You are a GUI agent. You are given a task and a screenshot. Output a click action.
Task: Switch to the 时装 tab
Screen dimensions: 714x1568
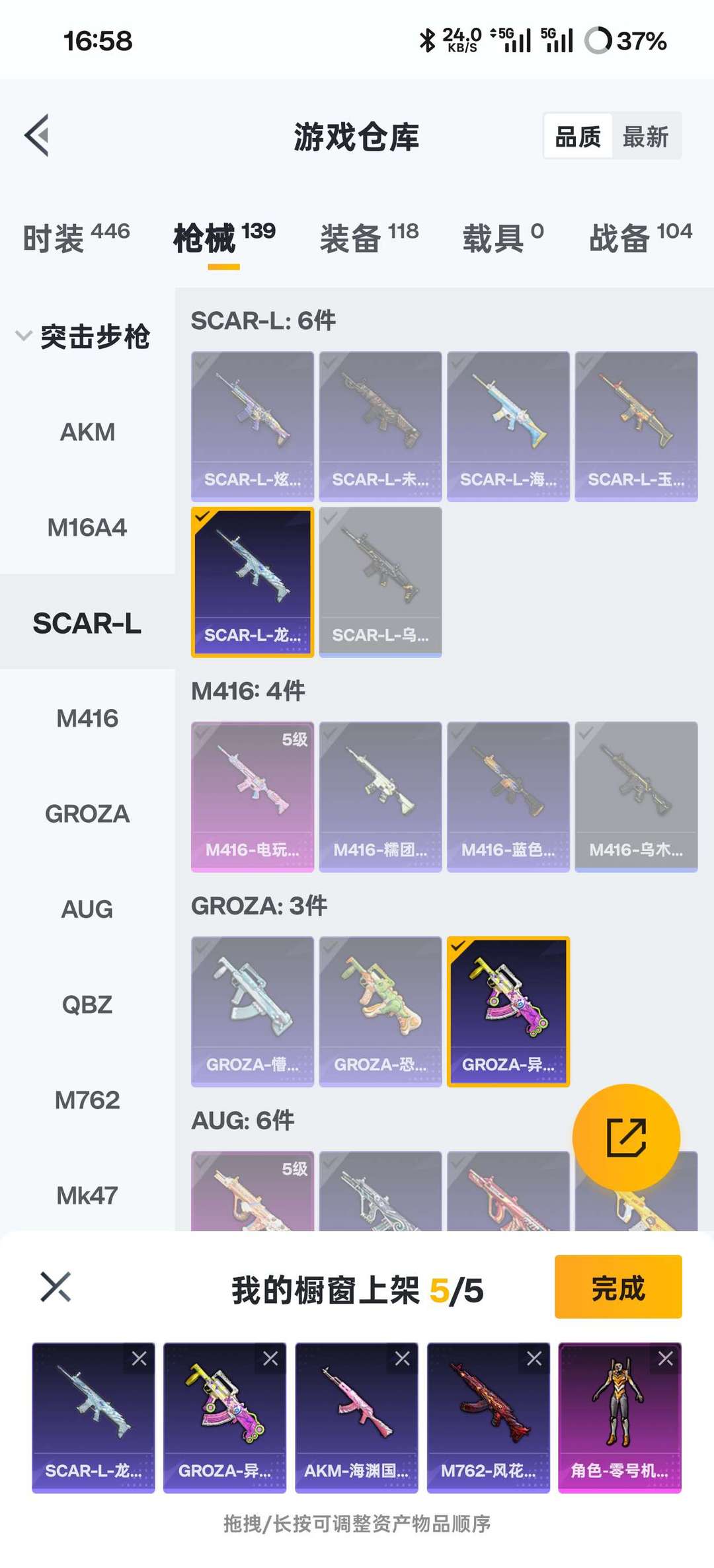pos(76,238)
